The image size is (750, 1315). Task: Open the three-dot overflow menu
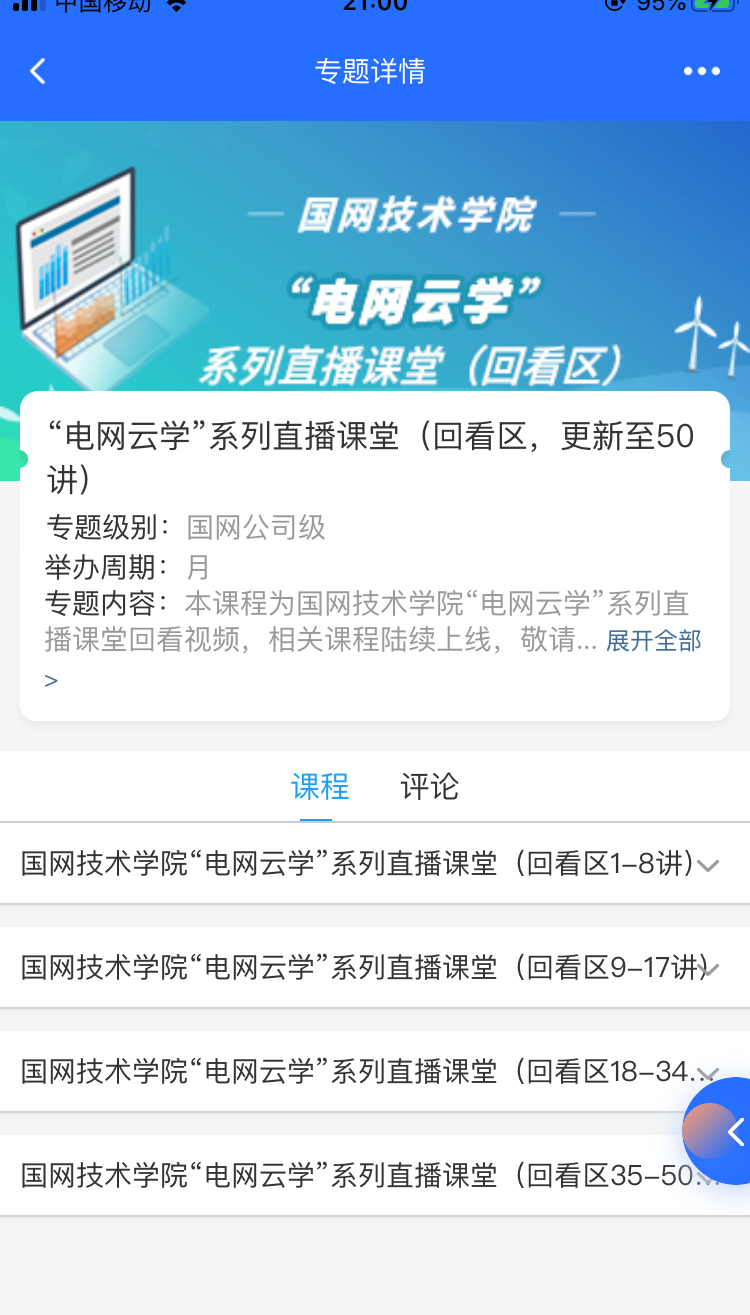pyautogui.click(x=701, y=71)
